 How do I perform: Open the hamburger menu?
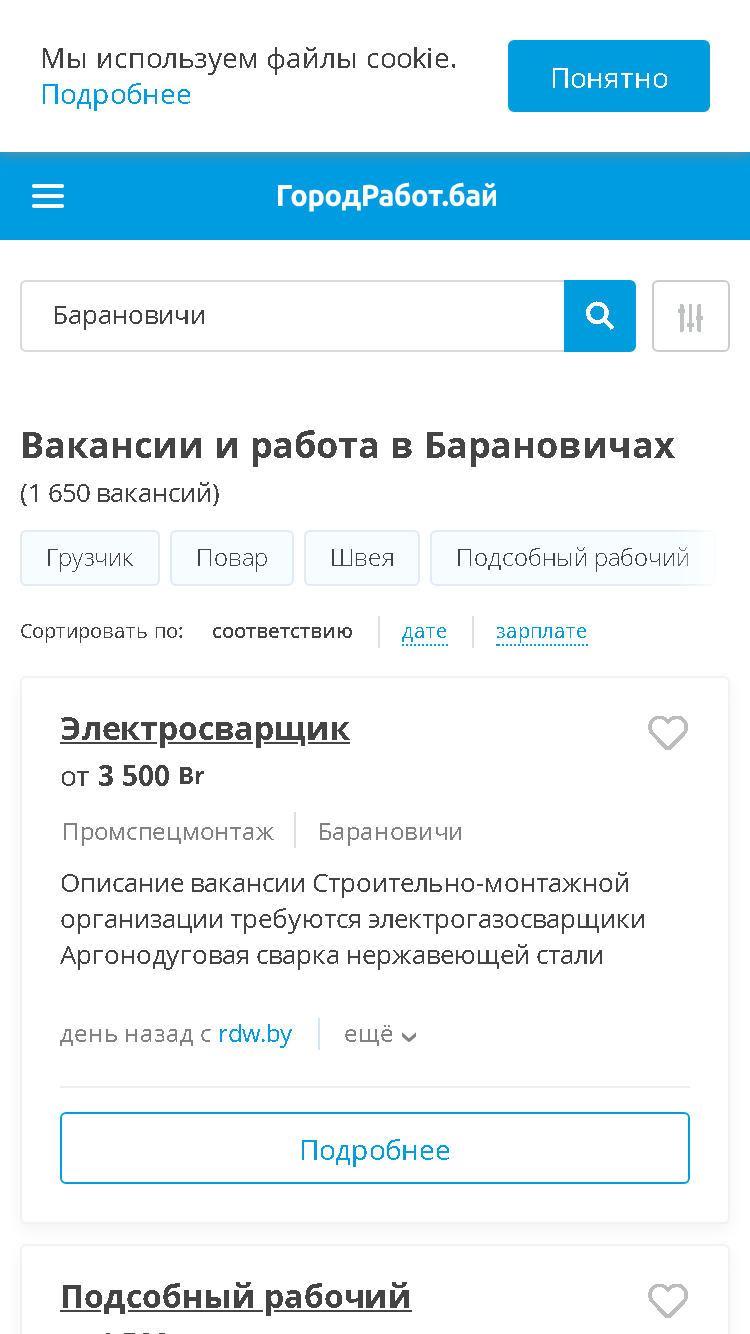[x=48, y=196]
